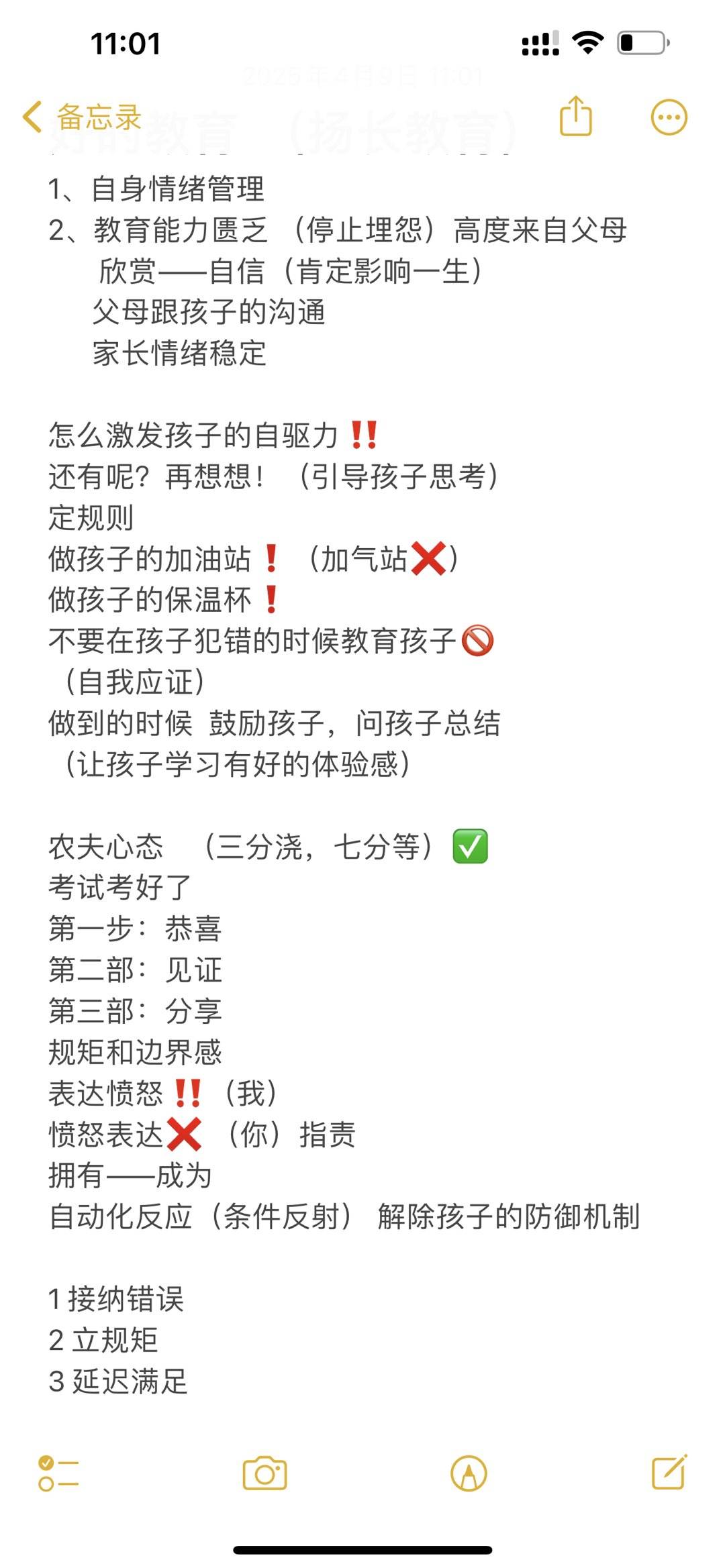Add a checklist to the note

point(58,1473)
